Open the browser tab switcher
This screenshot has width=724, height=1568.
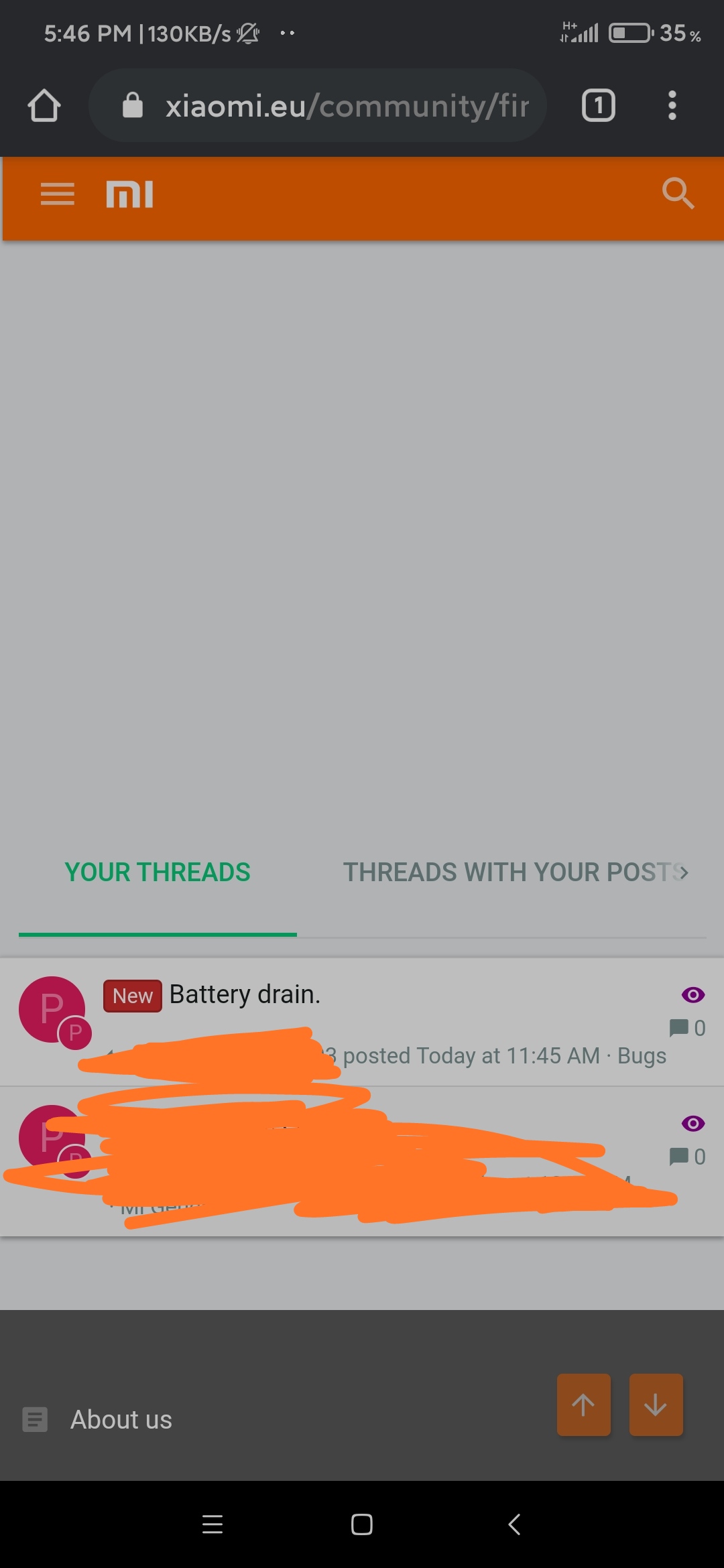click(x=598, y=105)
